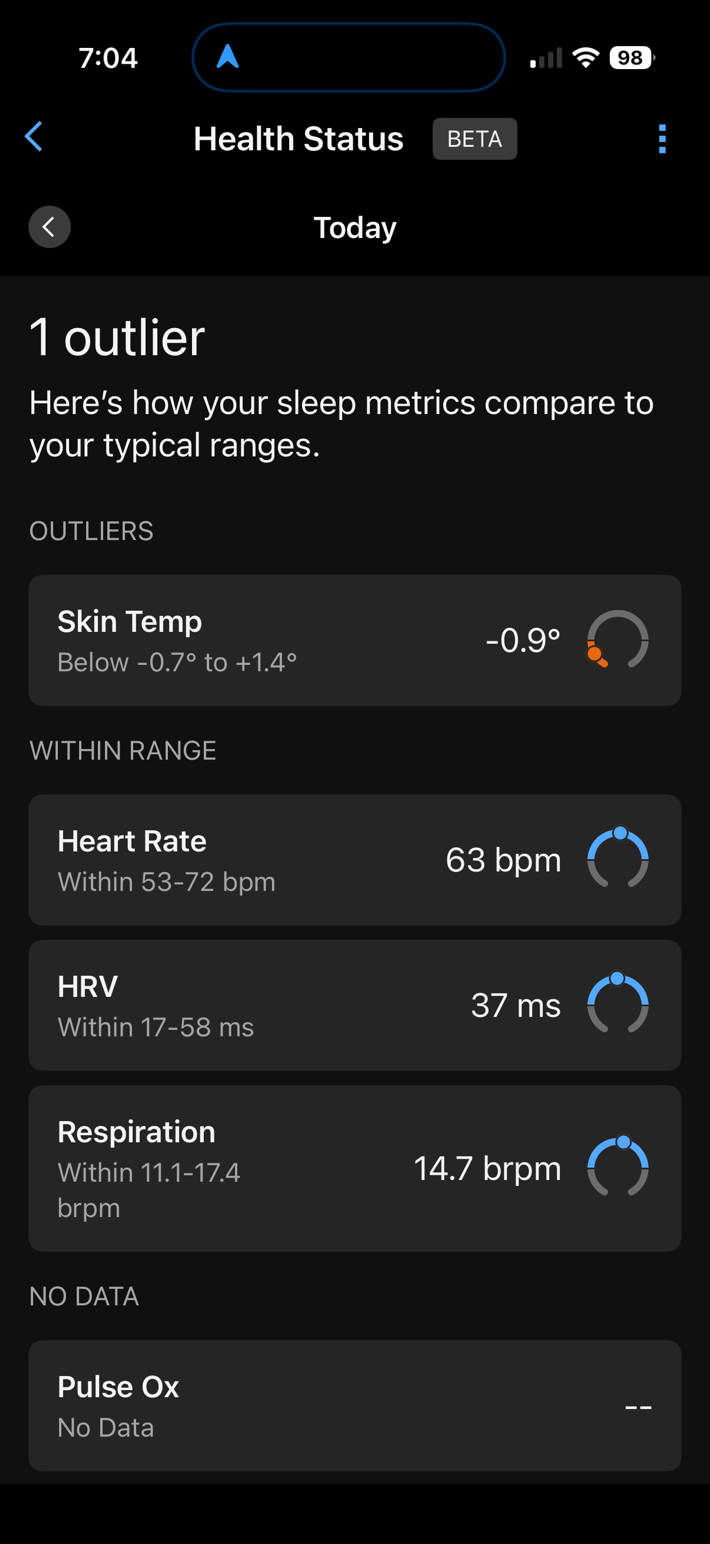Open the Heart Rate card
Viewport: 710px width, 1544px height.
[x=354, y=860]
